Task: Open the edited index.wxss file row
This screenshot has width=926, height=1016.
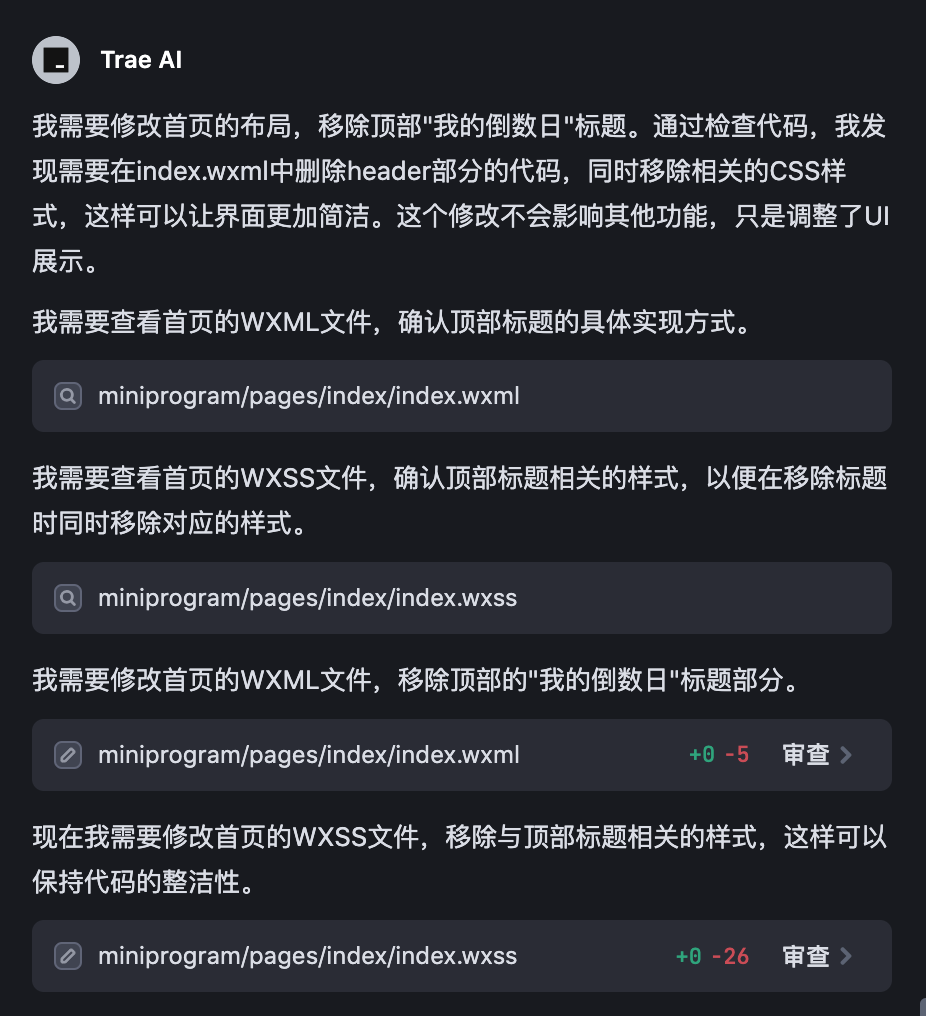Action: [307, 956]
